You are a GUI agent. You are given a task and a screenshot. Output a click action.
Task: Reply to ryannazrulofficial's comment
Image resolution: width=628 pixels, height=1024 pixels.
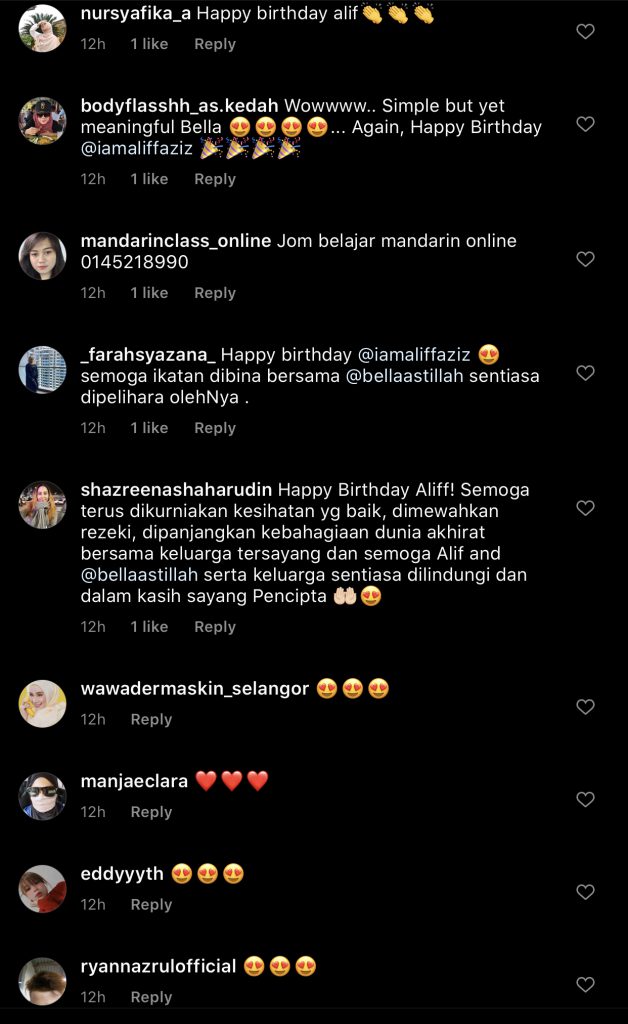[151, 997]
